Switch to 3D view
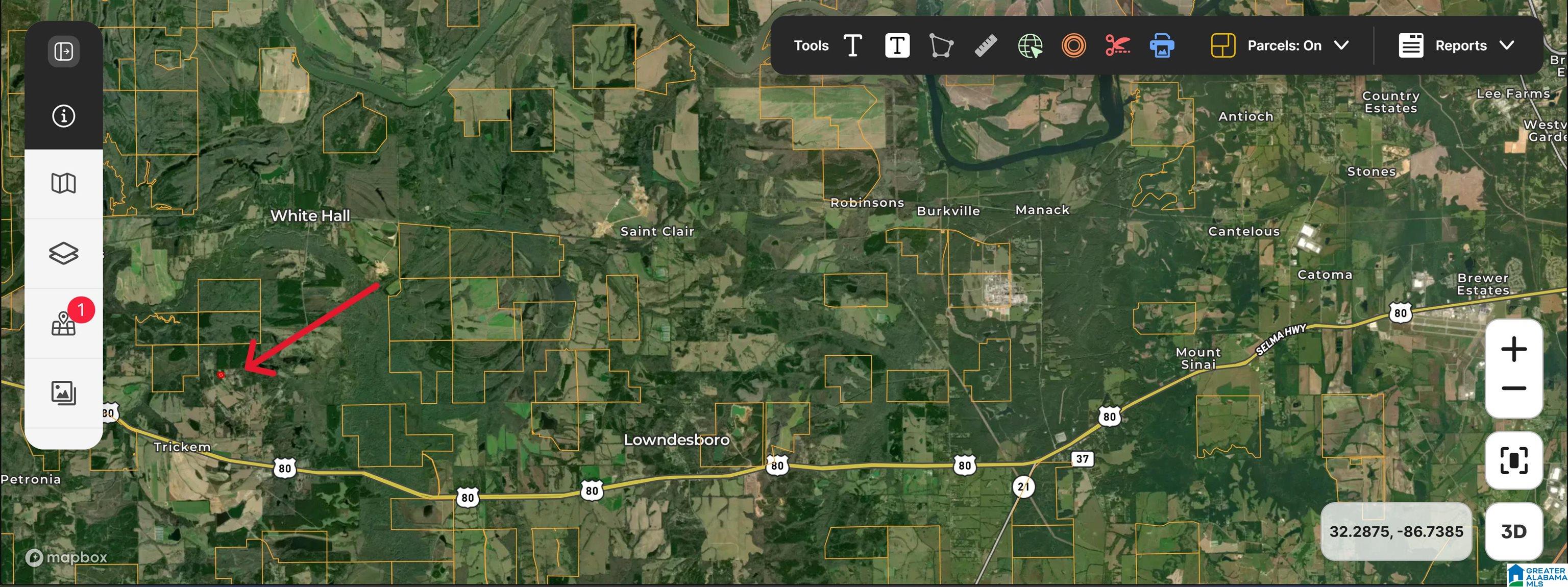1568x587 pixels. coord(1513,531)
